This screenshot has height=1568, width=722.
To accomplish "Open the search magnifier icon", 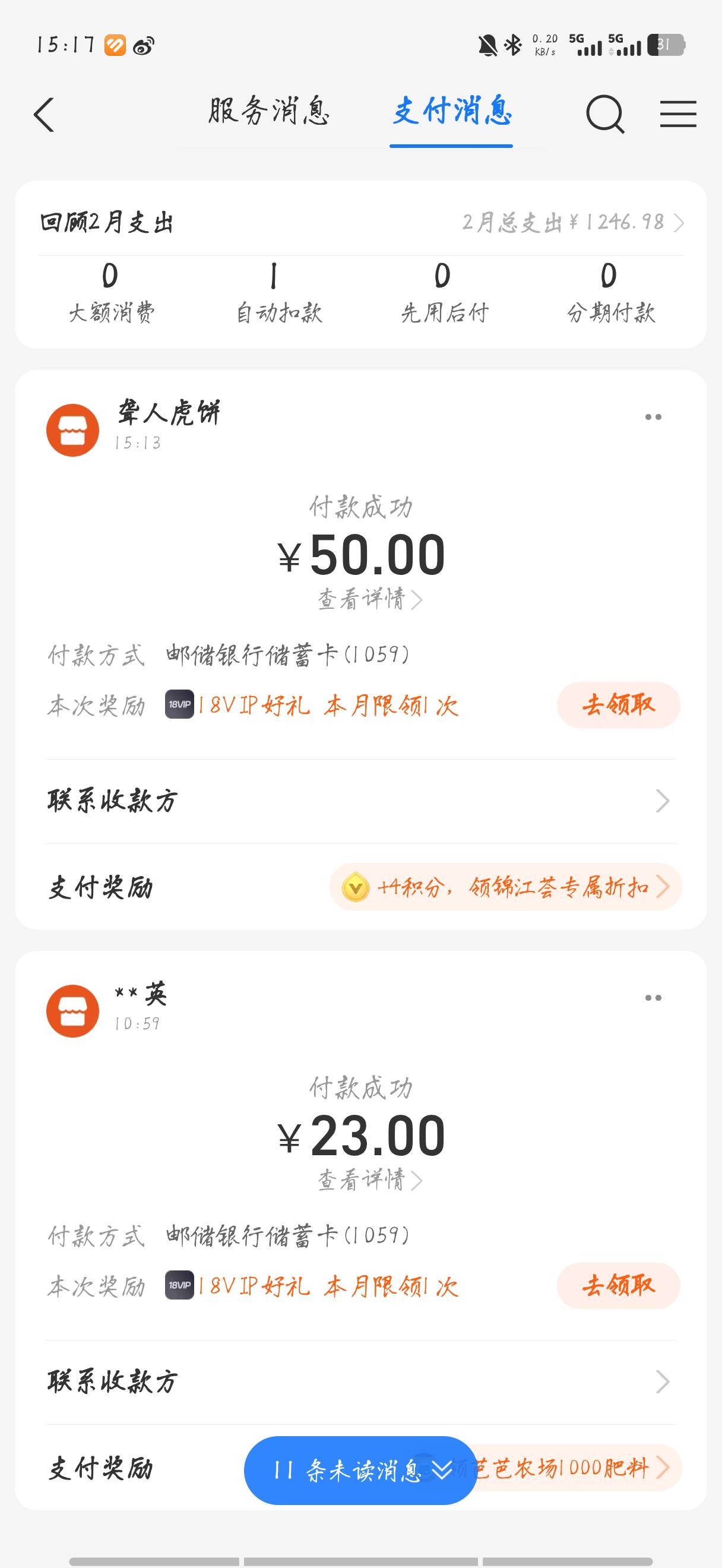I will pyautogui.click(x=605, y=115).
